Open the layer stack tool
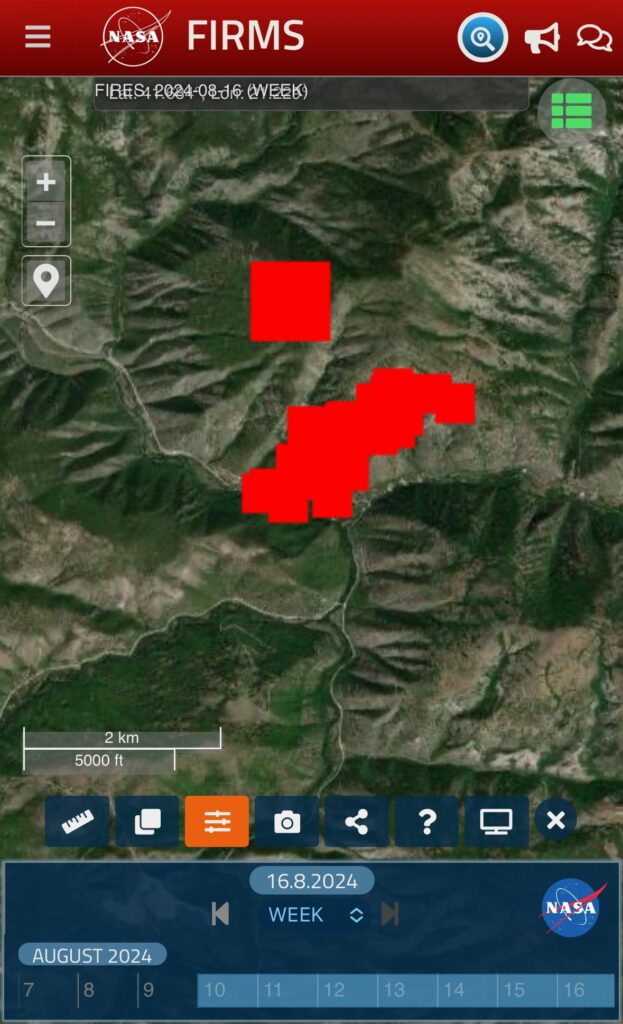This screenshot has height=1024, width=623. (147, 822)
